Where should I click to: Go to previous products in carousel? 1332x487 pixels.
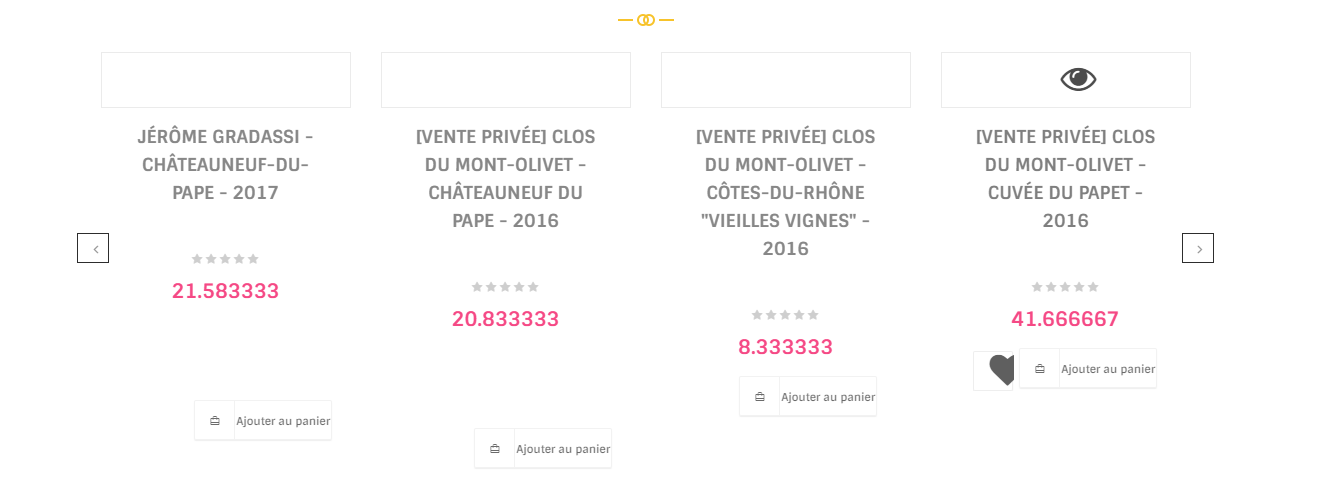click(93, 248)
